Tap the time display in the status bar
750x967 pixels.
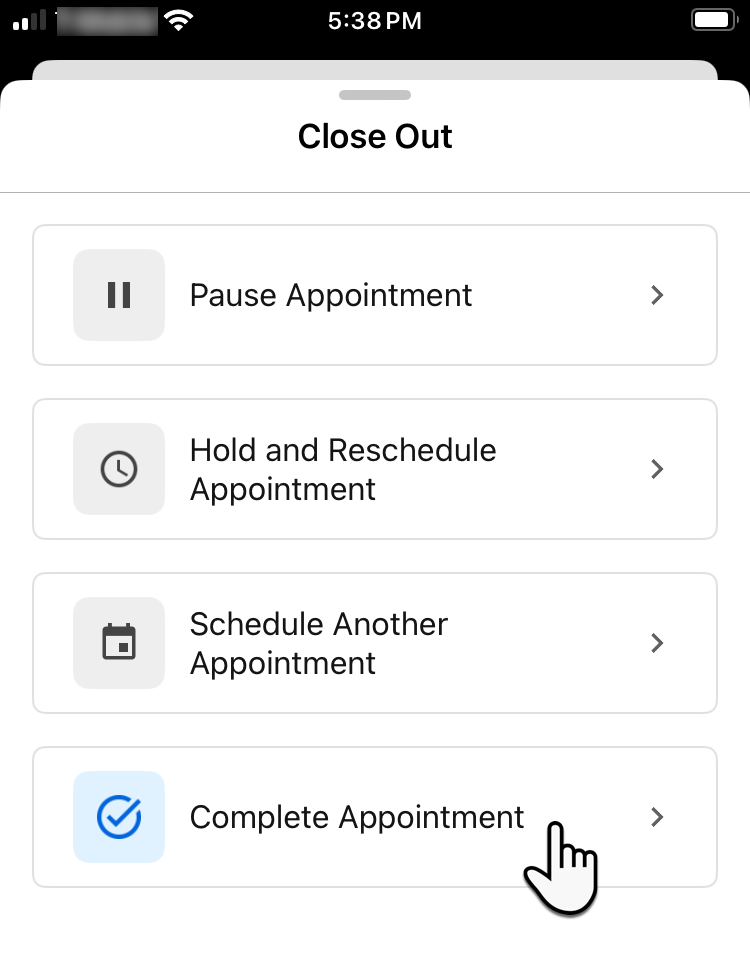click(375, 20)
